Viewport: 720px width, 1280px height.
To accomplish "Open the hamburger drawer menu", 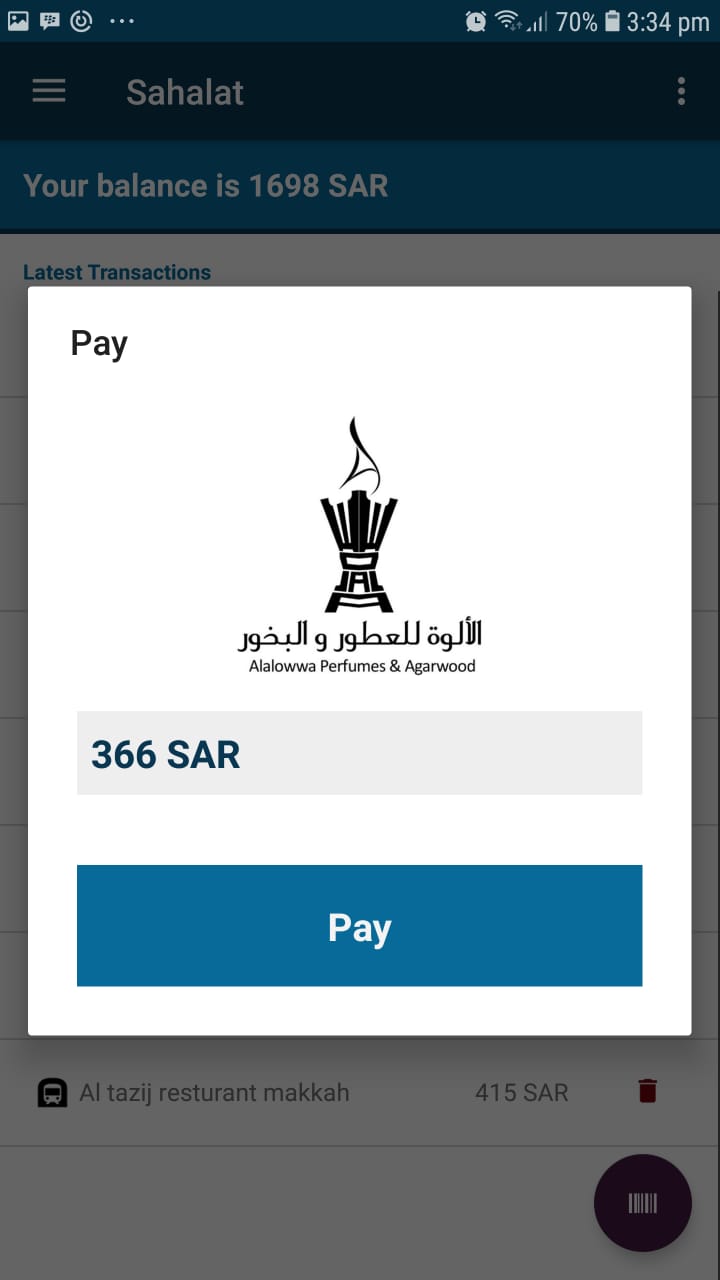I will pyautogui.click(x=49, y=92).
